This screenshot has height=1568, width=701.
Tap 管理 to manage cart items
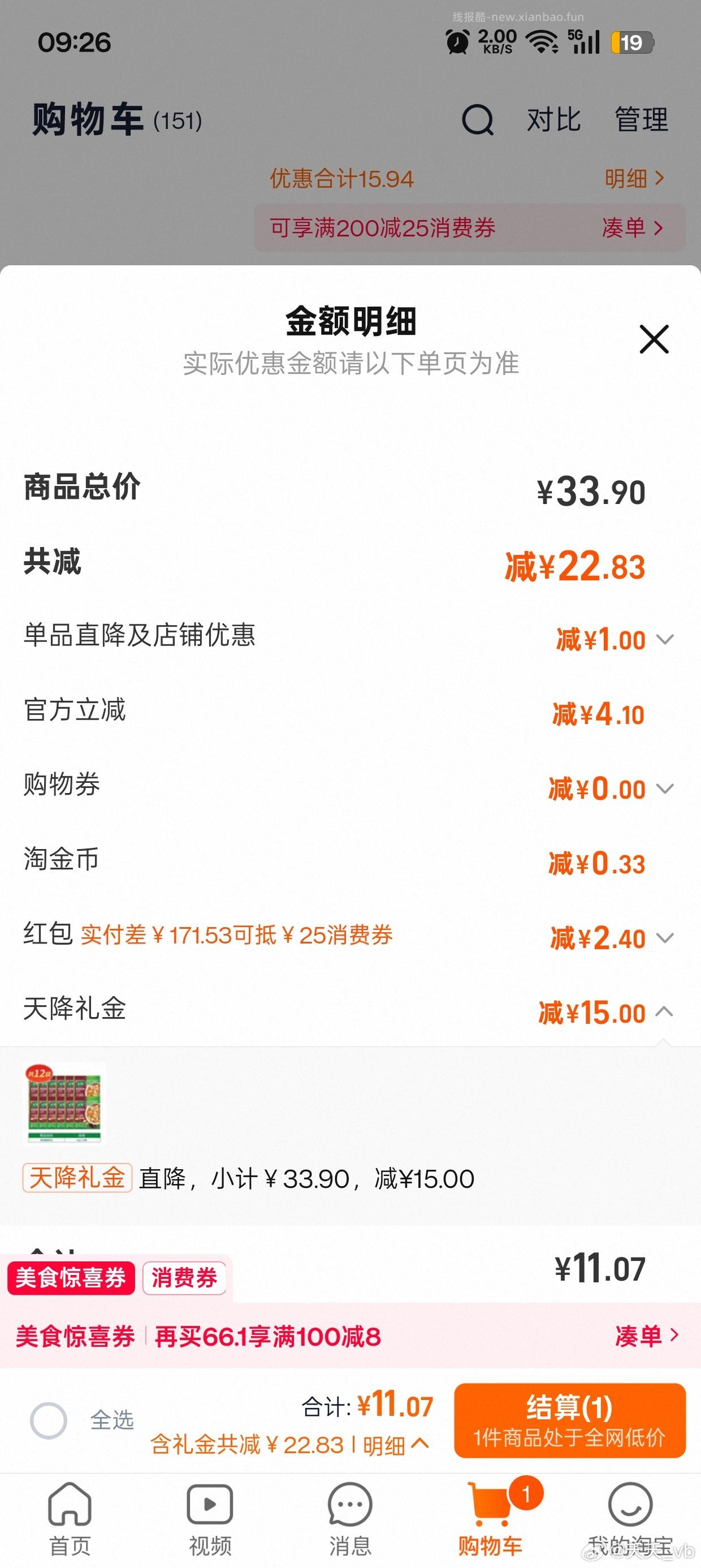click(x=642, y=119)
